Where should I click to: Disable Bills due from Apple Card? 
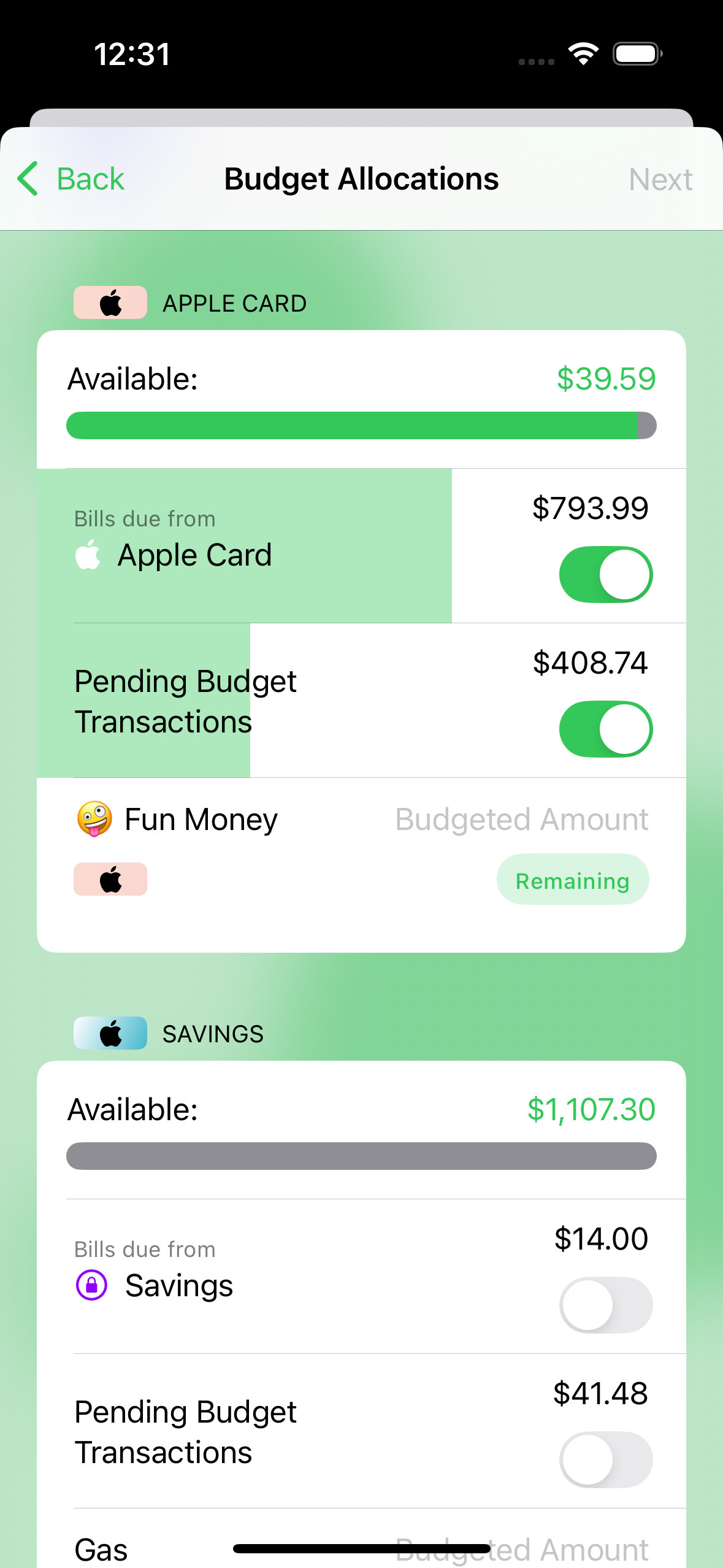605,575
